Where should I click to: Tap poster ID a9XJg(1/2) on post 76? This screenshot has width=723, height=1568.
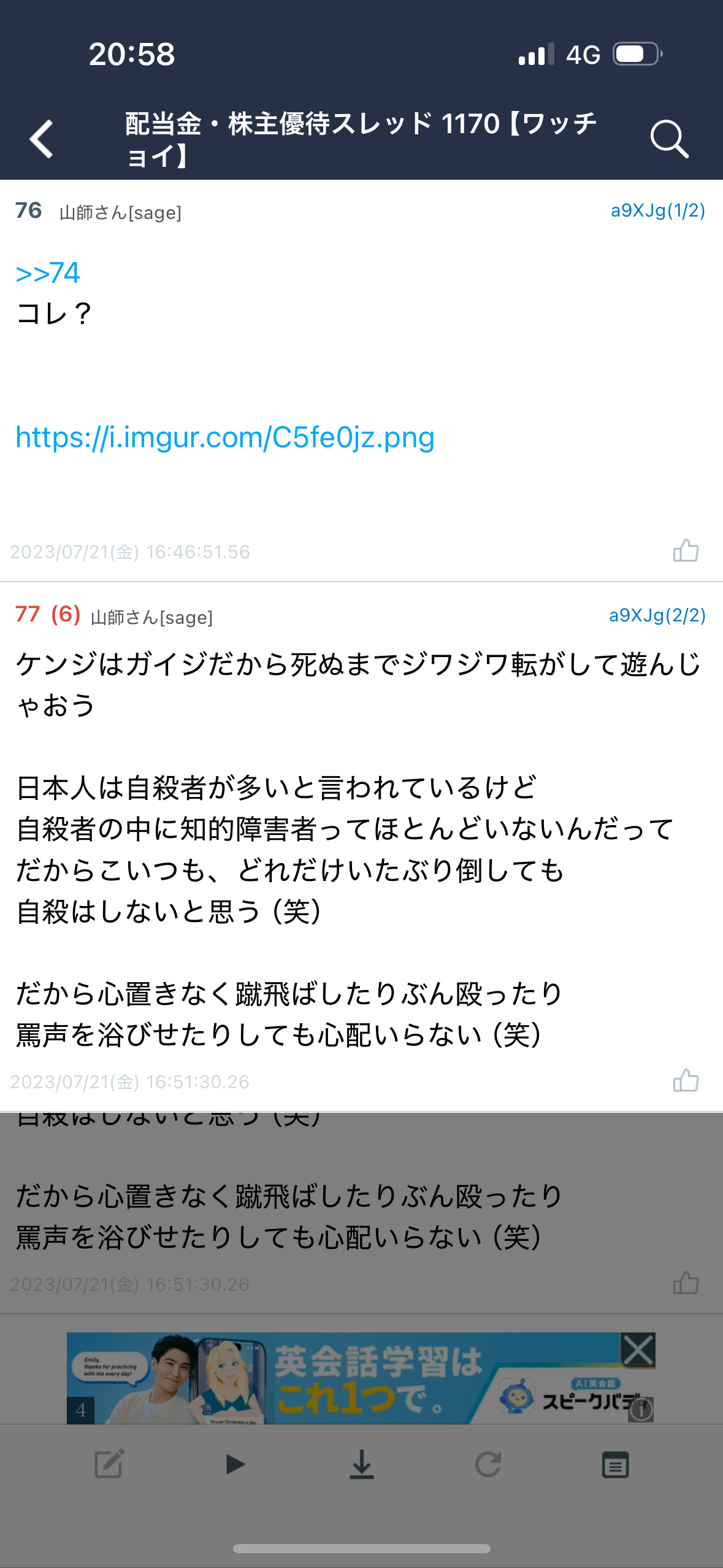(657, 210)
